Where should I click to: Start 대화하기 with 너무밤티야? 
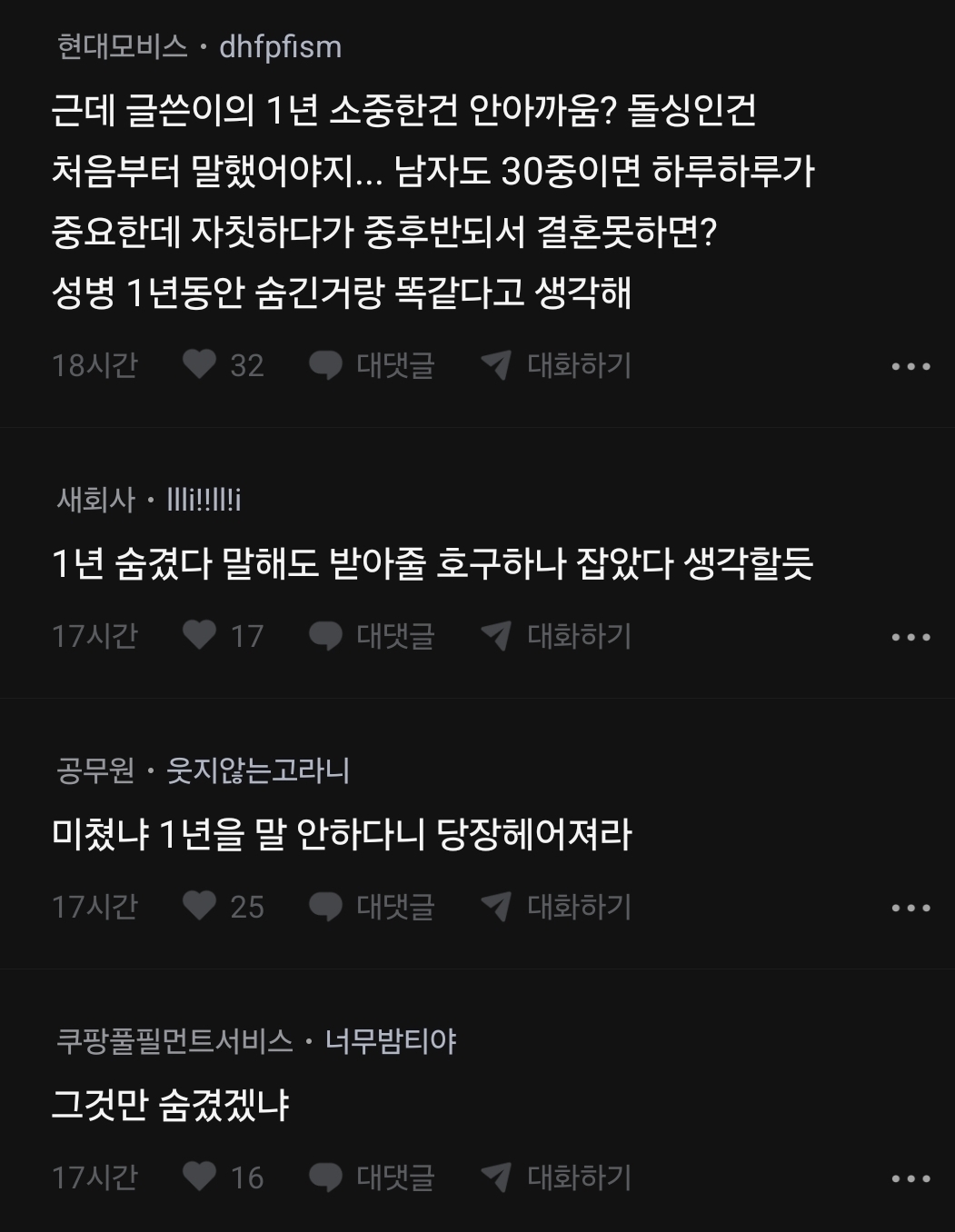pos(556,1177)
